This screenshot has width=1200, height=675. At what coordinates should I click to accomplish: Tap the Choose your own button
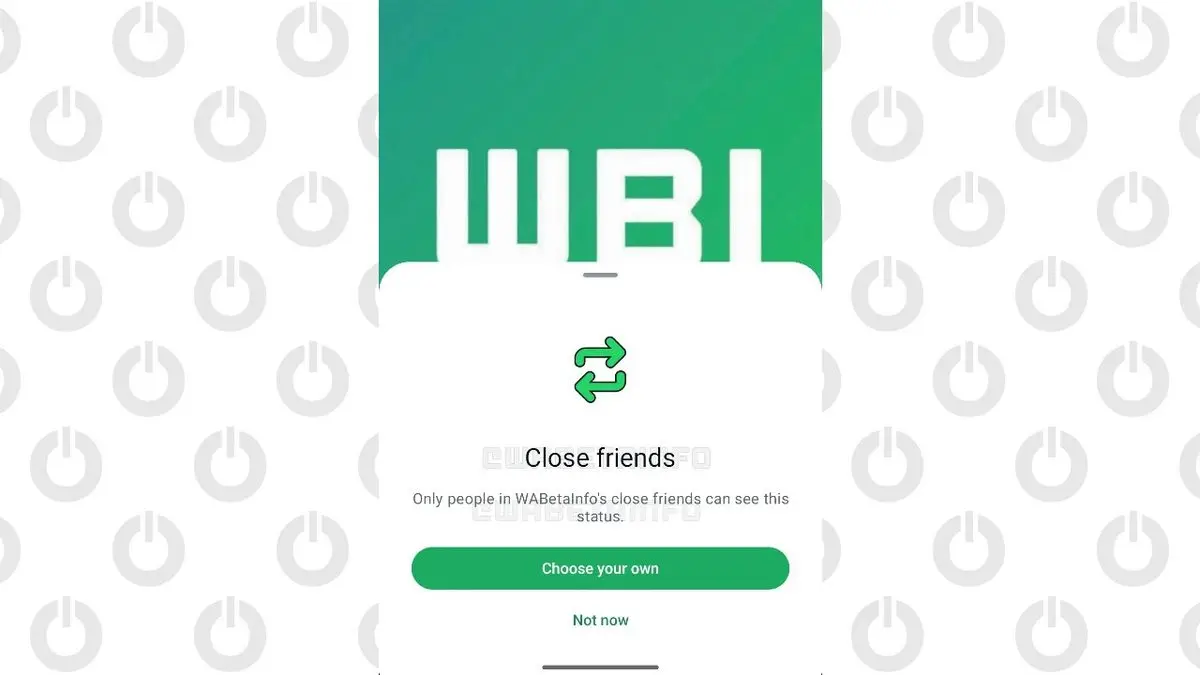click(x=600, y=568)
